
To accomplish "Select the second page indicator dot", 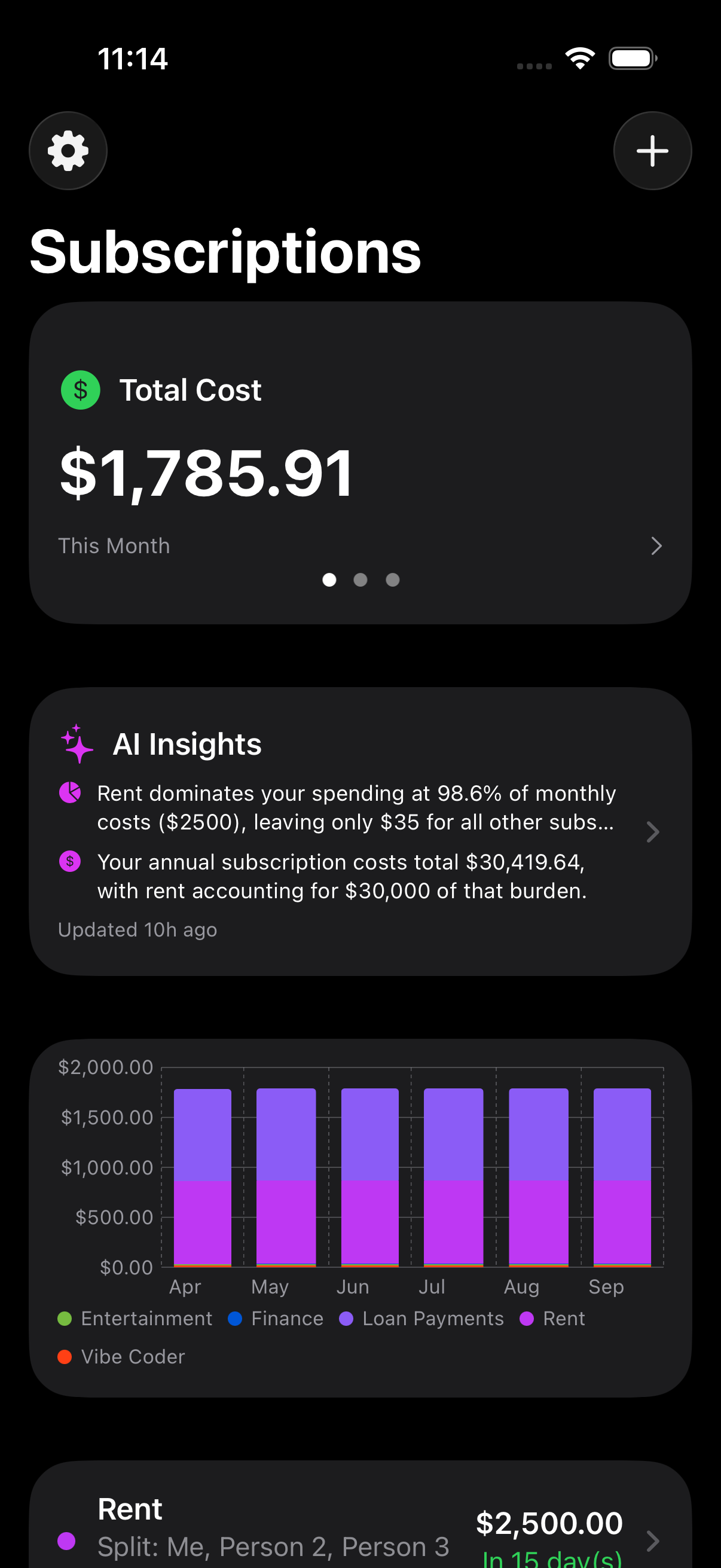I will tap(361, 579).
